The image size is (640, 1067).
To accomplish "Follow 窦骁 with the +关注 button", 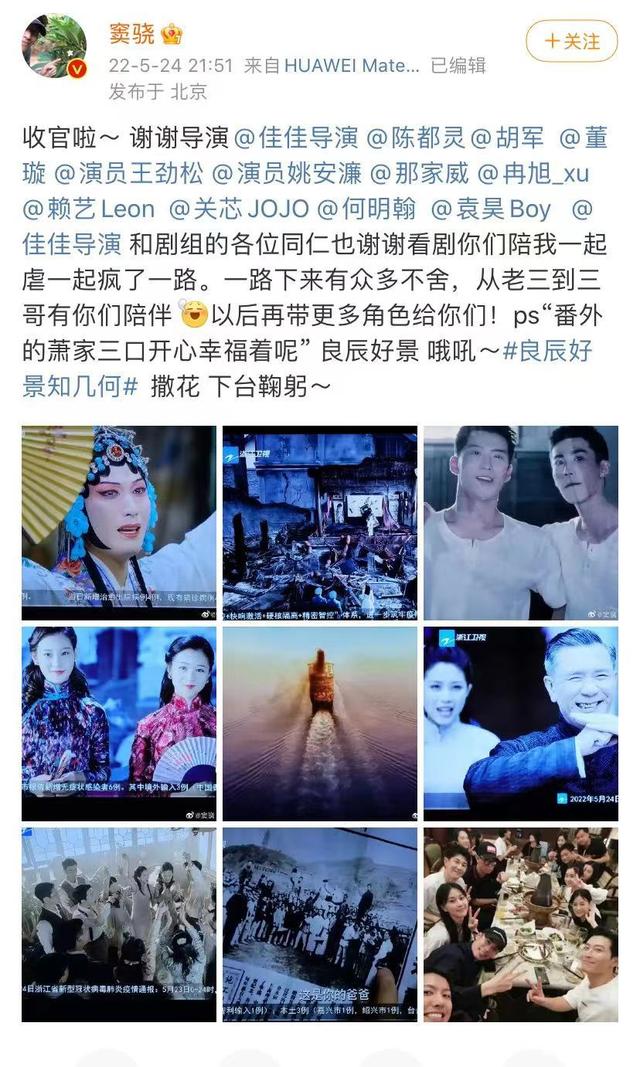I will click(x=572, y=41).
